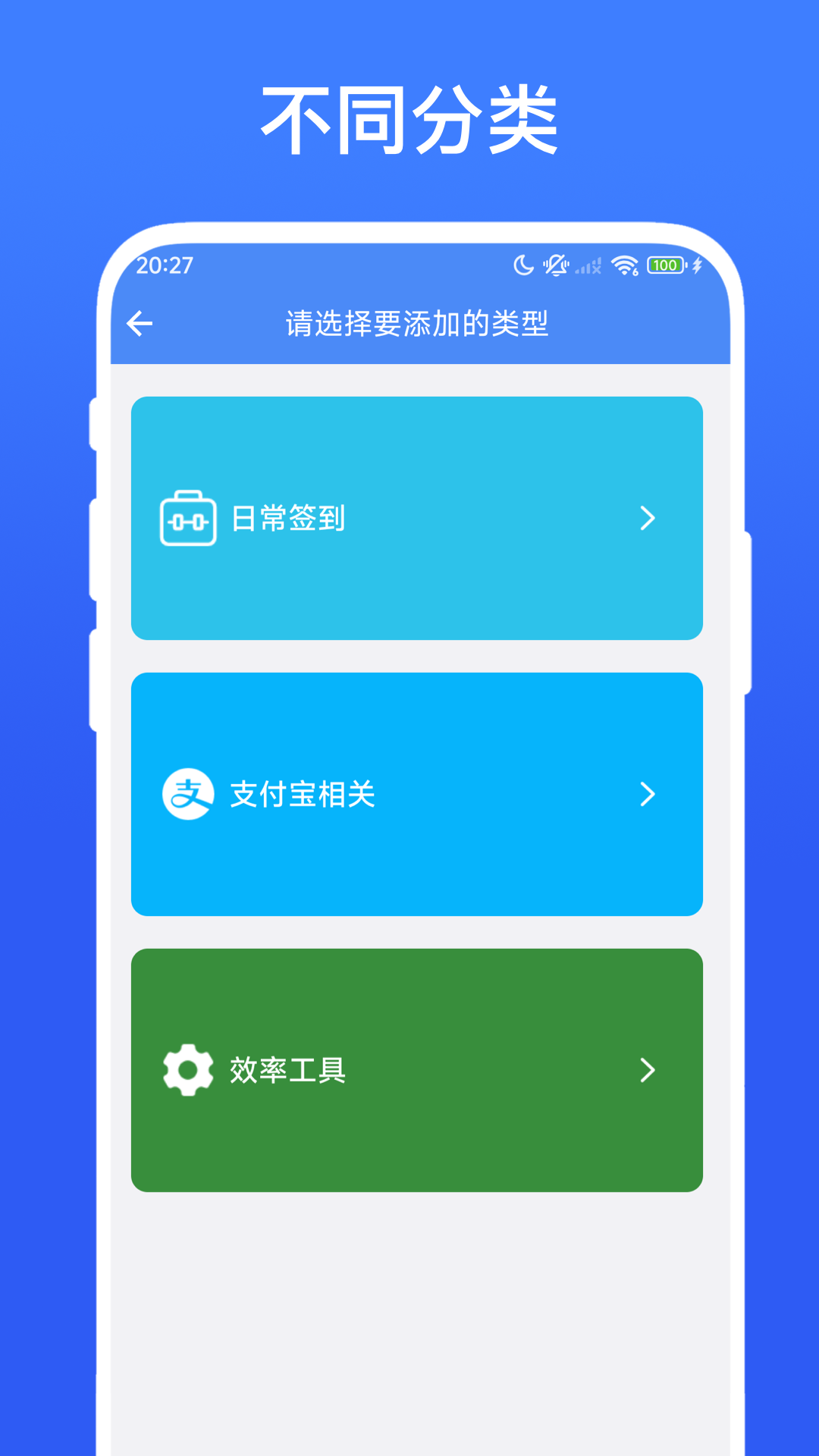Tap the muted vibration icon in status bar

click(556, 266)
